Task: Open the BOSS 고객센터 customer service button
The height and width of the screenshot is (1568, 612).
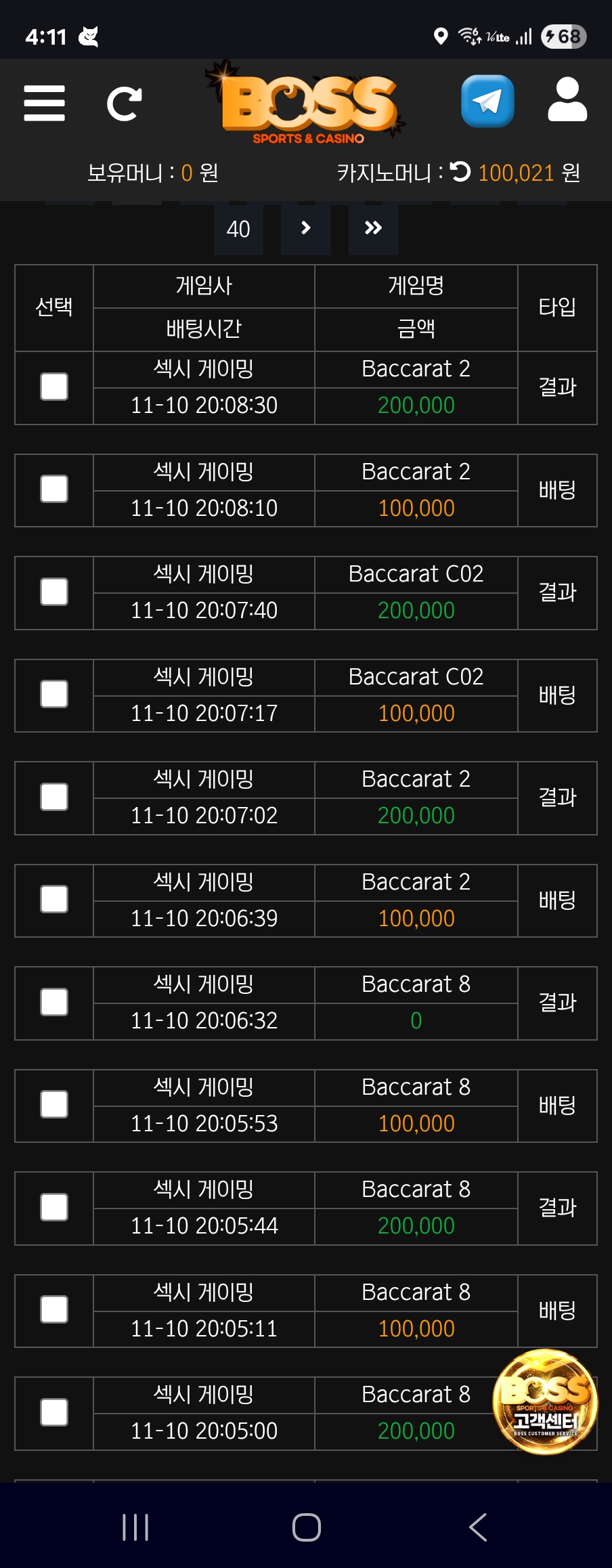Action: (x=546, y=1401)
